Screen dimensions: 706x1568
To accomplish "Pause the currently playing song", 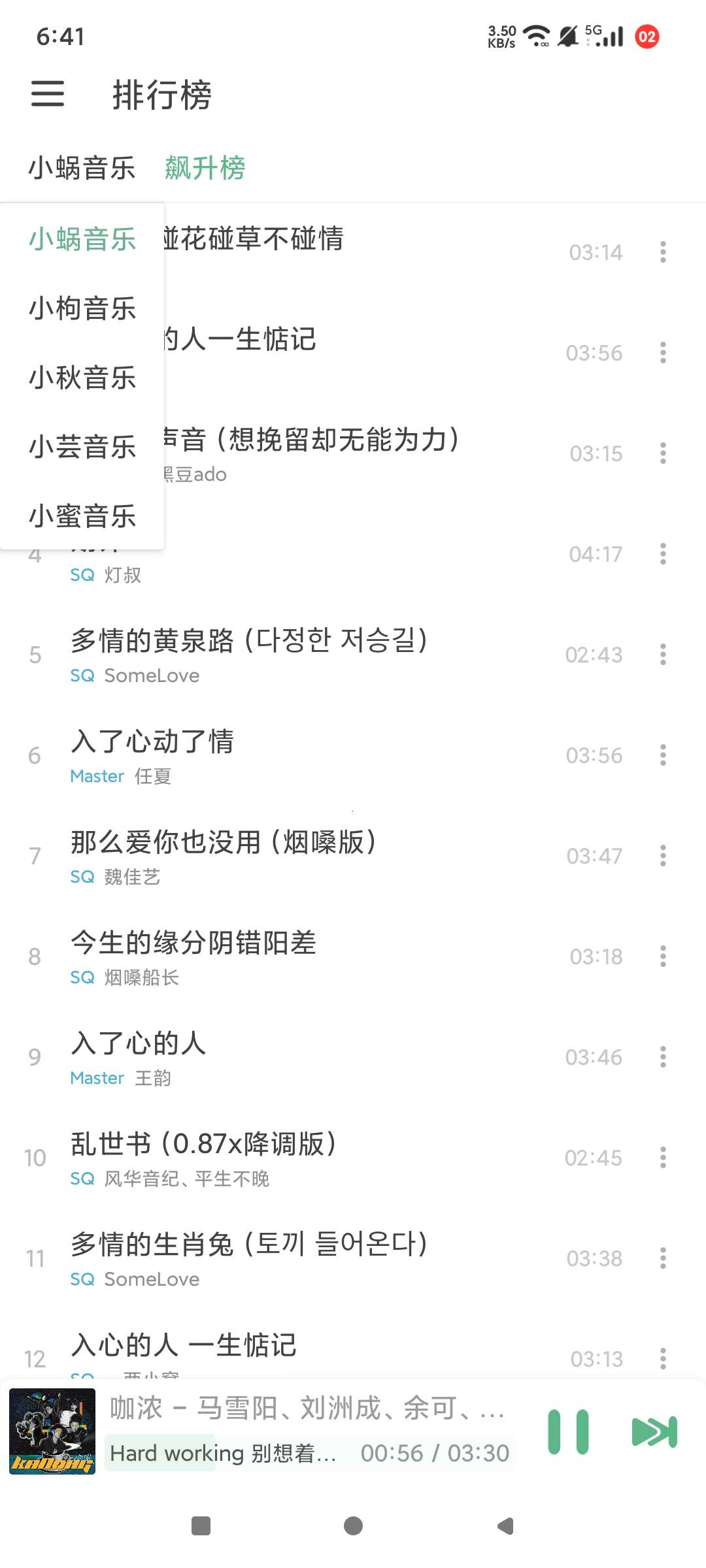I will pos(568,1432).
